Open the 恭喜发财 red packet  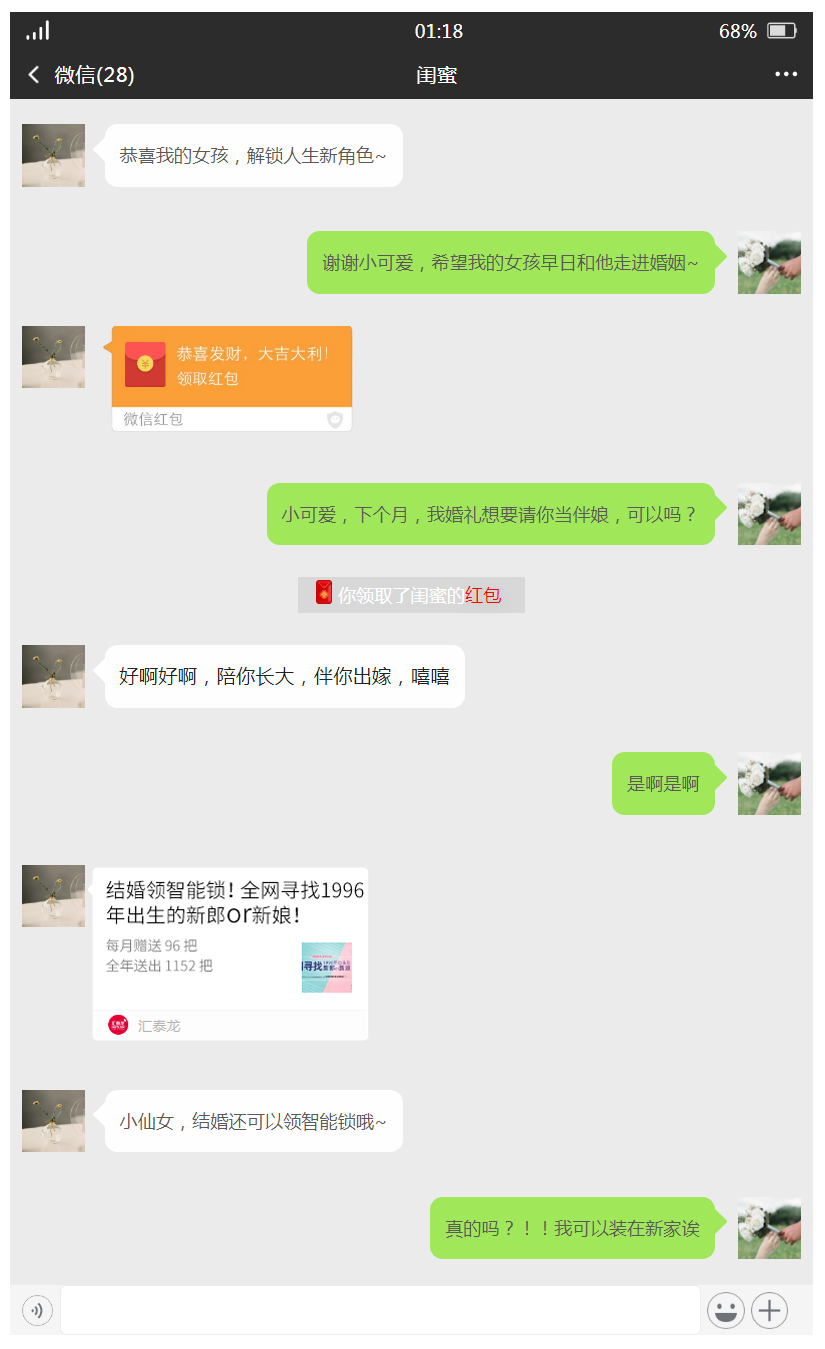(x=232, y=367)
